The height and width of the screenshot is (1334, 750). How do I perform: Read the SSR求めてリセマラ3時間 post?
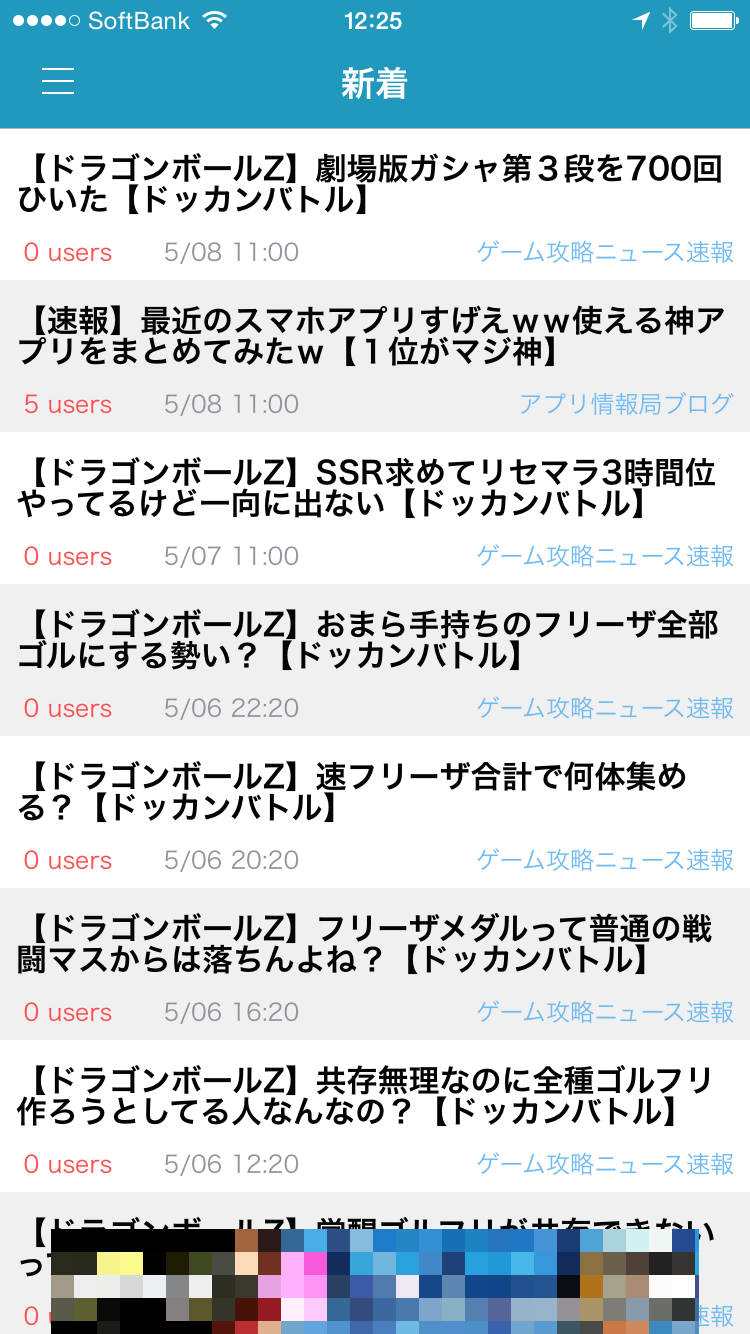[375, 508]
